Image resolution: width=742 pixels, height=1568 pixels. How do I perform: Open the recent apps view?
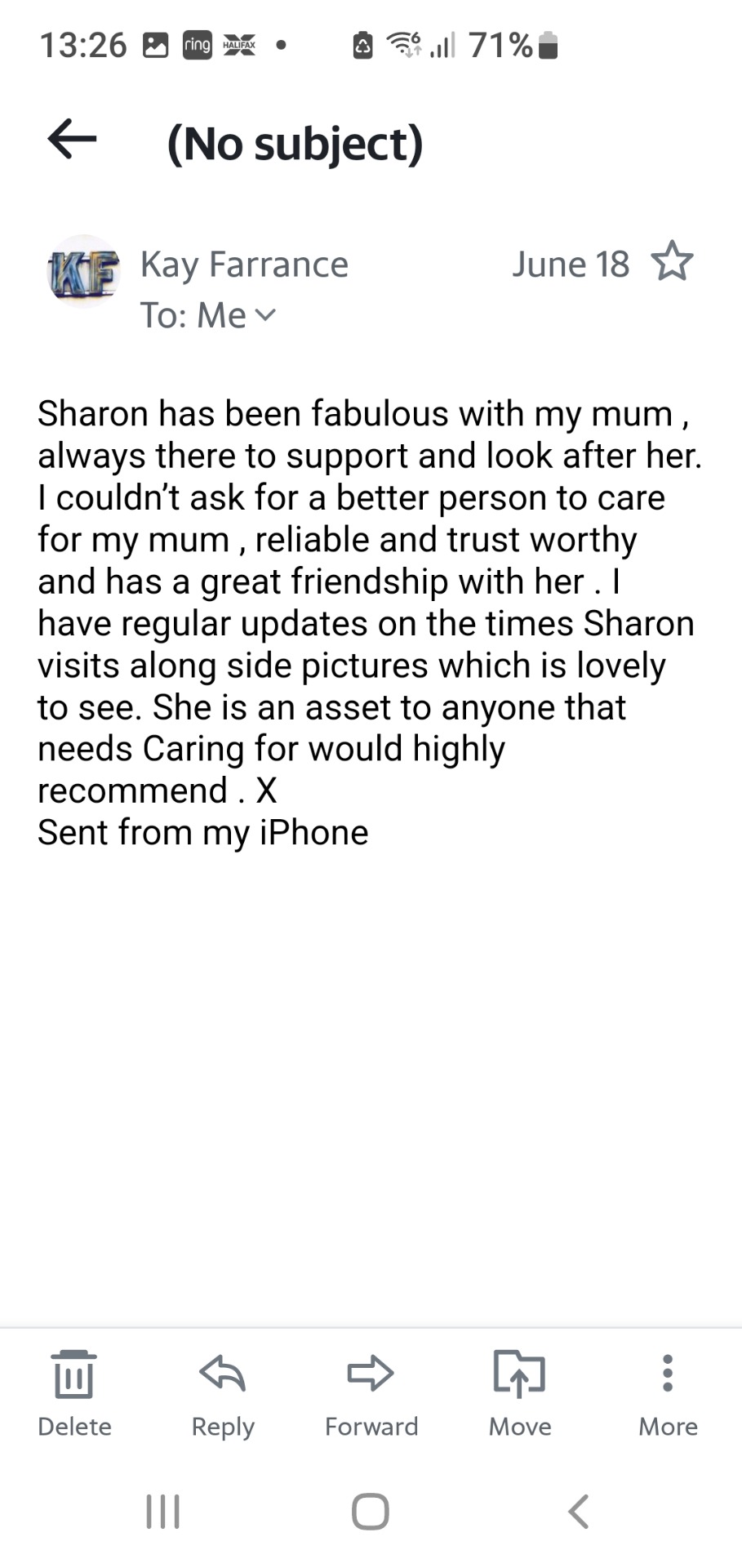(162, 1512)
